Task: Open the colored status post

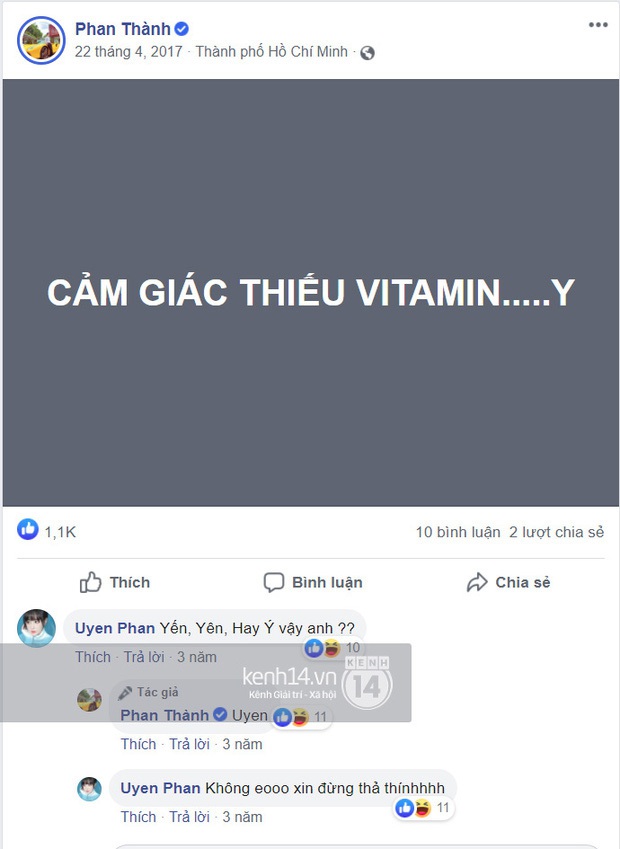Action: click(310, 292)
